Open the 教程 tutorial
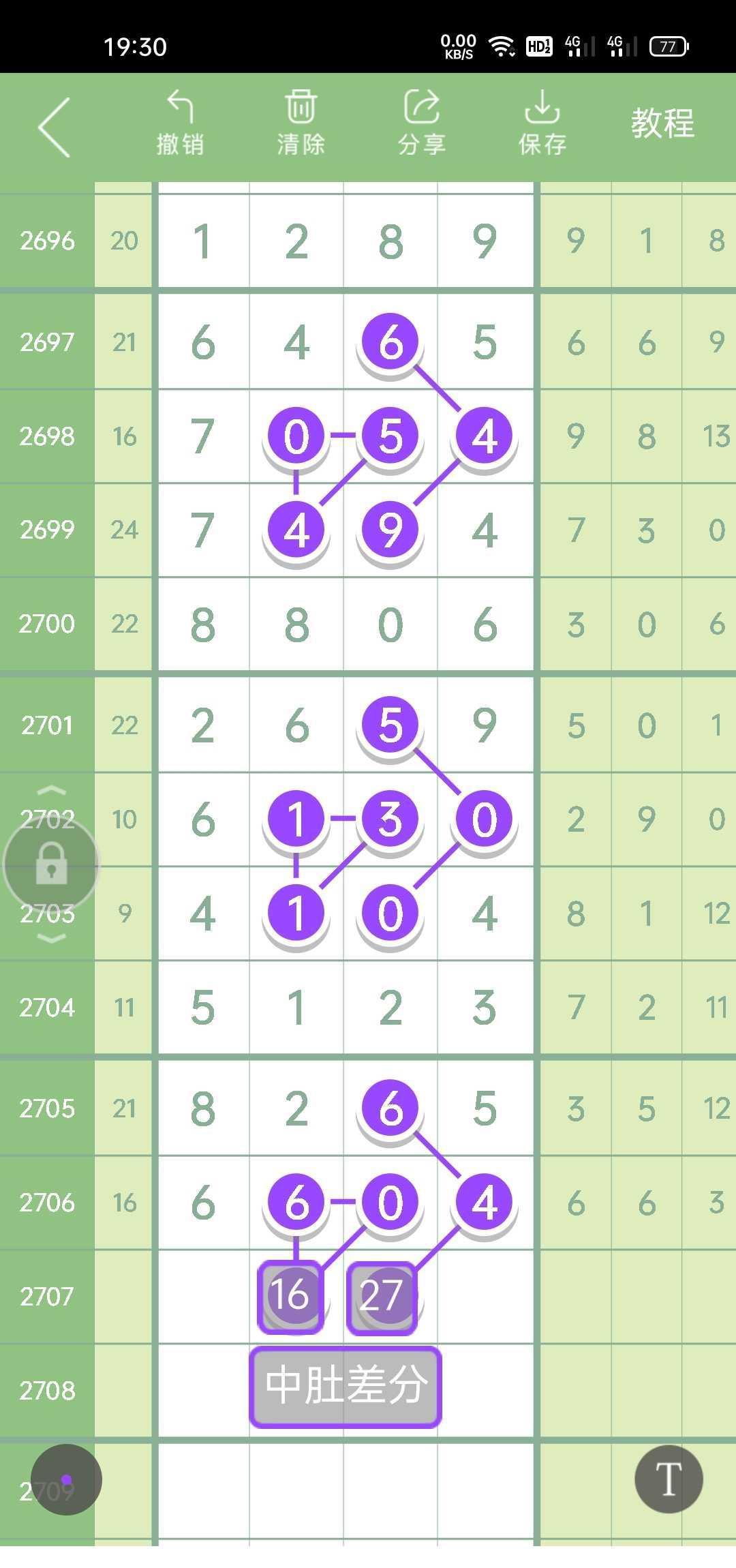 662,123
